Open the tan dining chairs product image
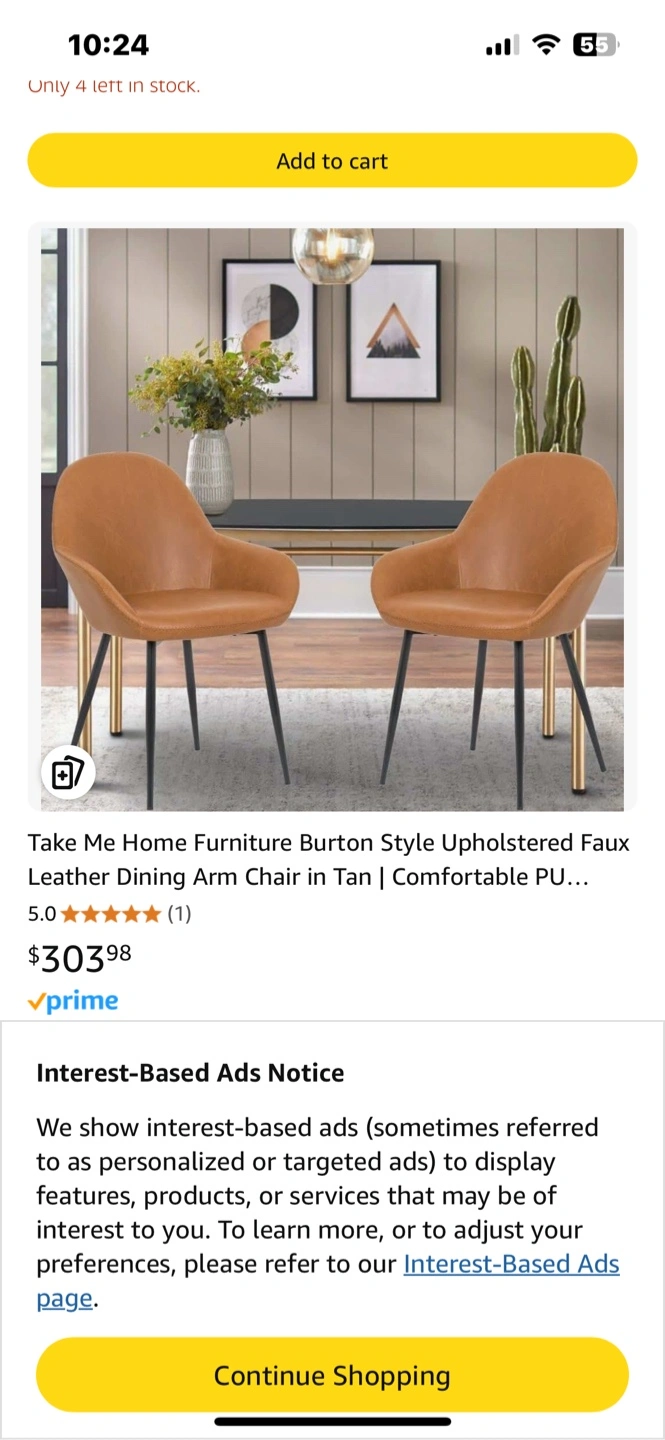The height and width of the screenshot is (1440, 665). [x=332, y=517]
